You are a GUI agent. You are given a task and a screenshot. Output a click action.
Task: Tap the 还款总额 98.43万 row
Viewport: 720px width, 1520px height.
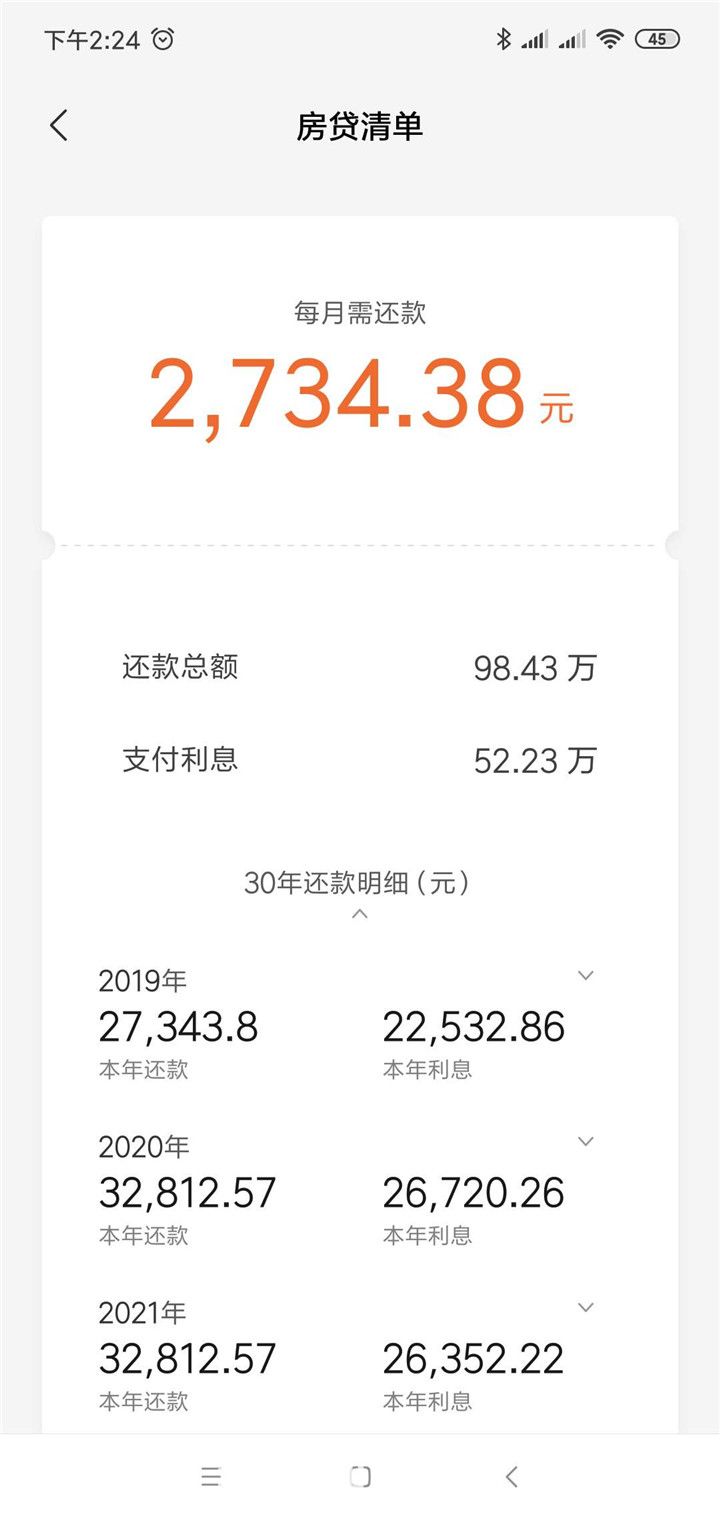[359, 668]
